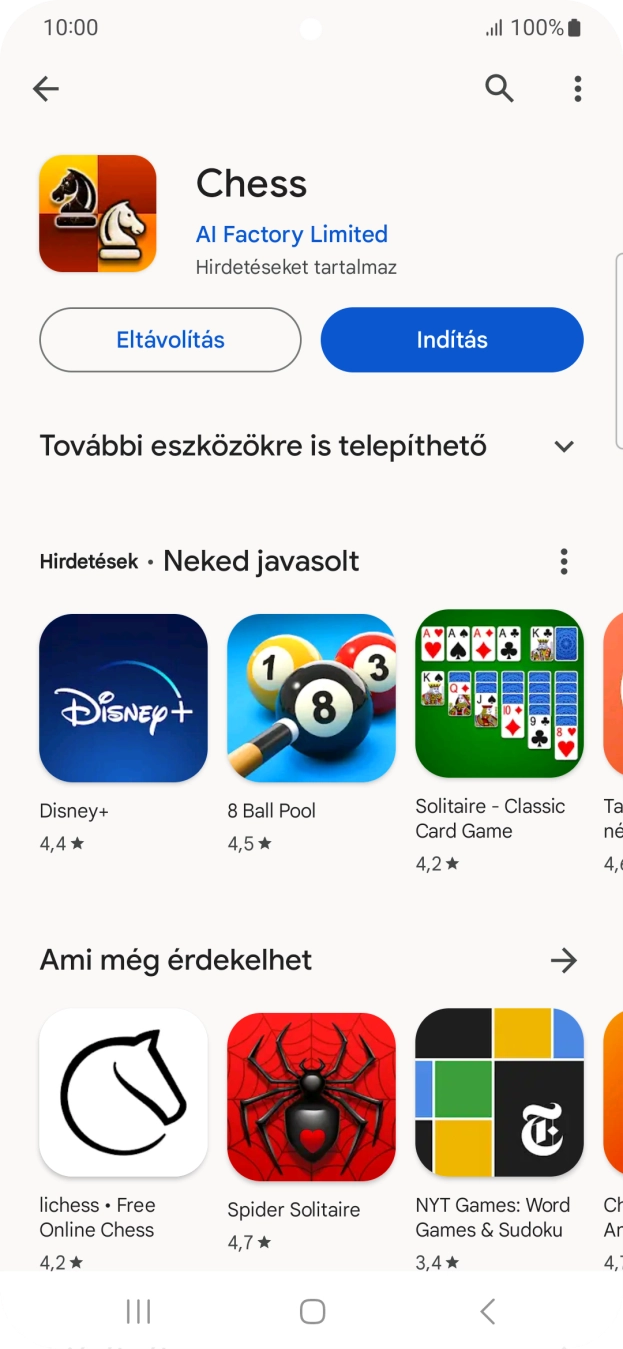Tap Indítás to launch Chess
This screenshot has width=623, height=1349.
(452, 340)
